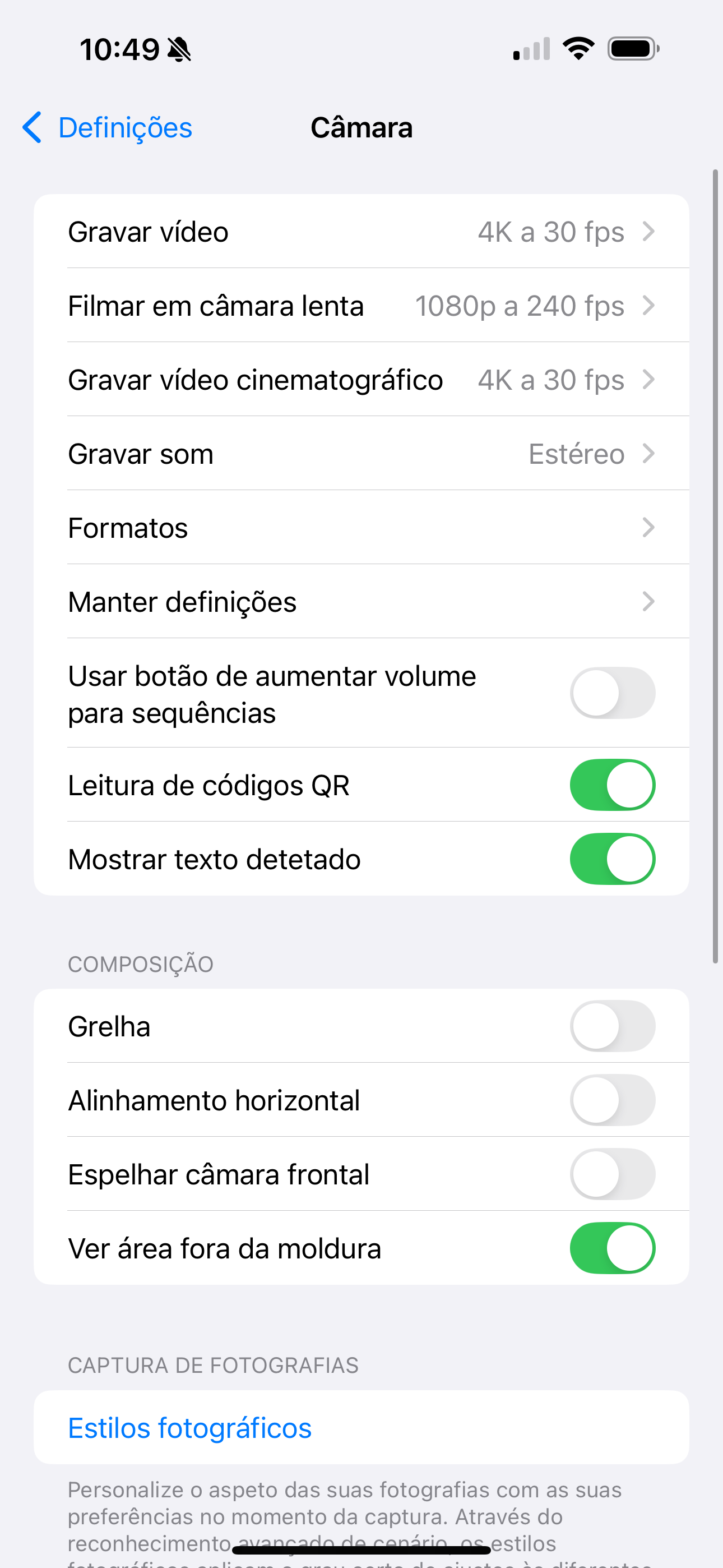Disable Ver área fora da moldura
The width and height of the screenshot is (723, 1568).
click(612, 1248)
